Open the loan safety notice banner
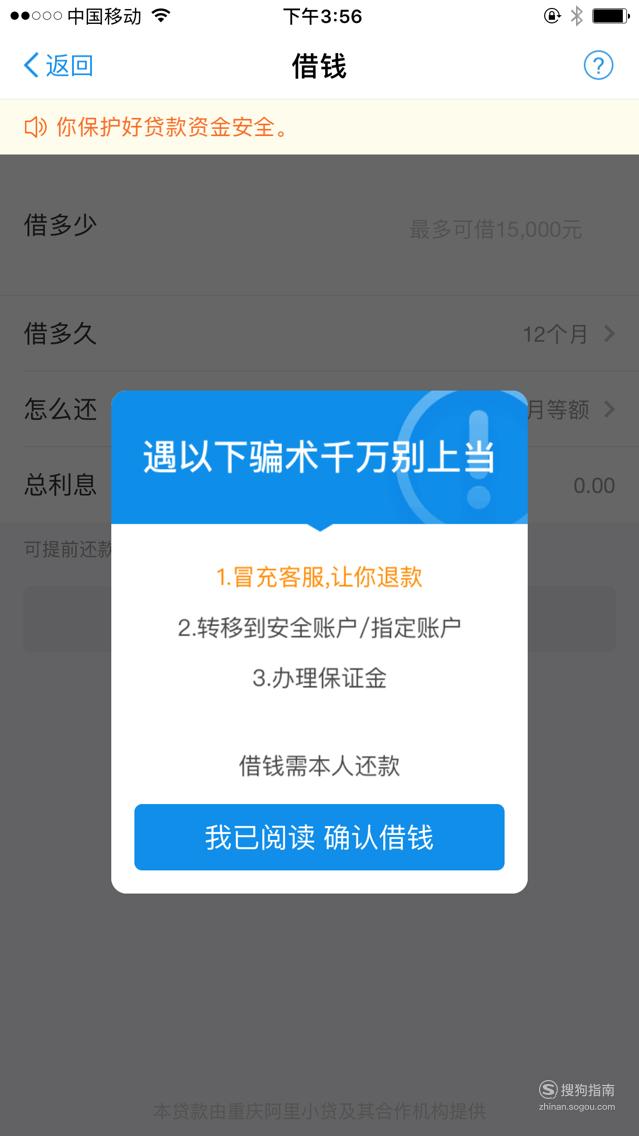Viewport: 639px width, 1136px height. pos(320,128)
